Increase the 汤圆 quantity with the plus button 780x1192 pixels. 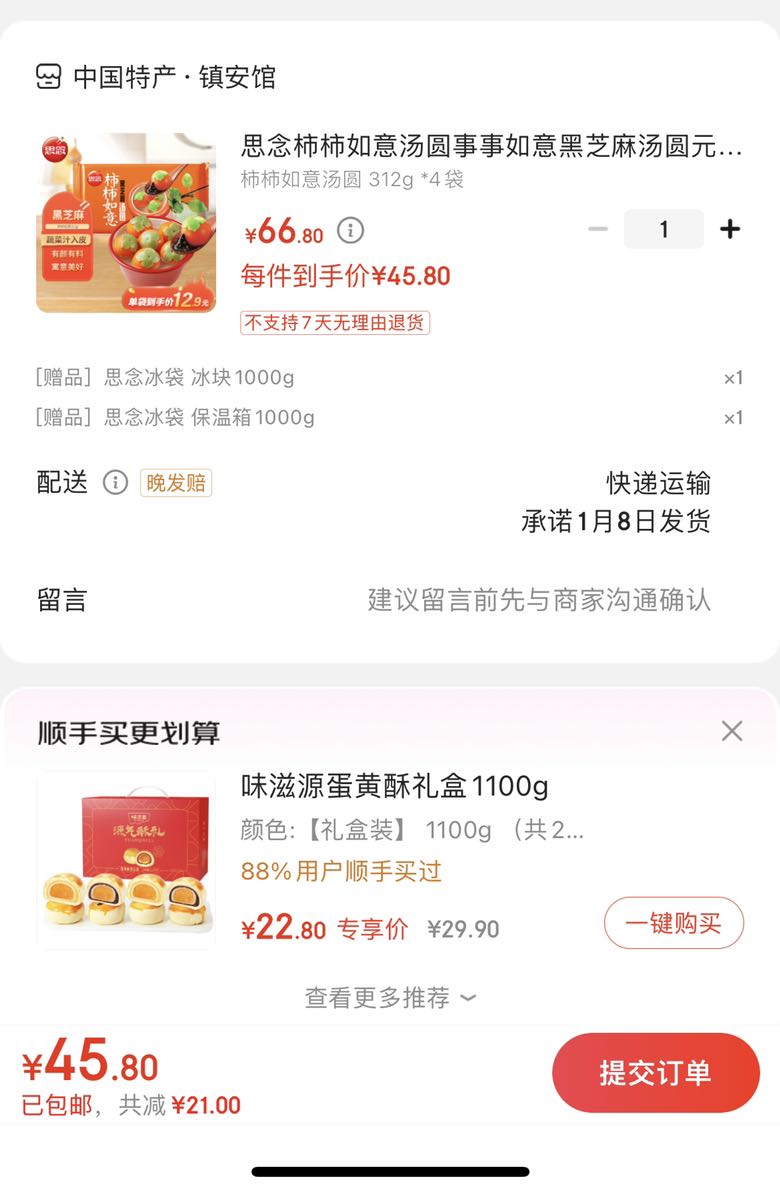pos(730,229)
